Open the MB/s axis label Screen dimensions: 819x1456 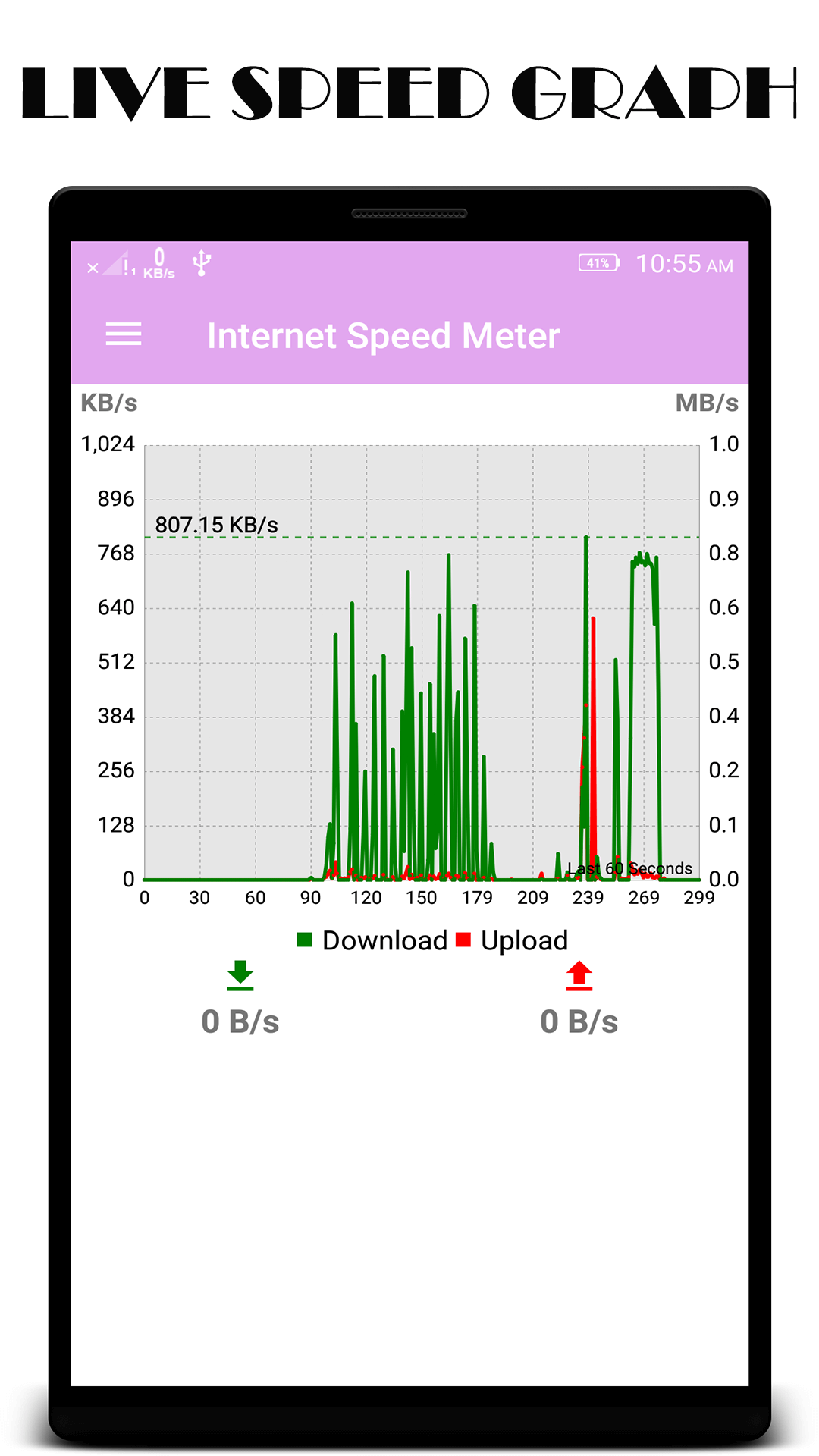click(707, 403)
